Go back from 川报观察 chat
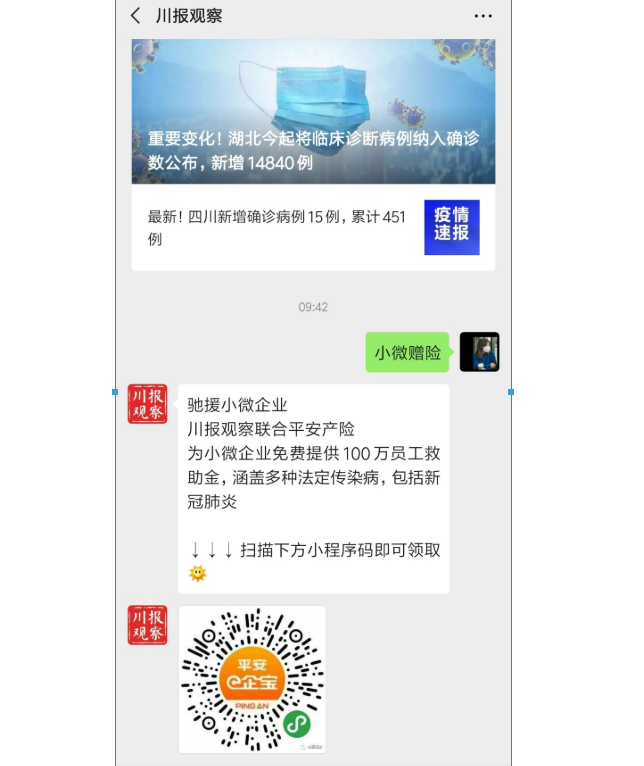Image resolution: width=644 pixels, height=766 pixels. (136, 16)
